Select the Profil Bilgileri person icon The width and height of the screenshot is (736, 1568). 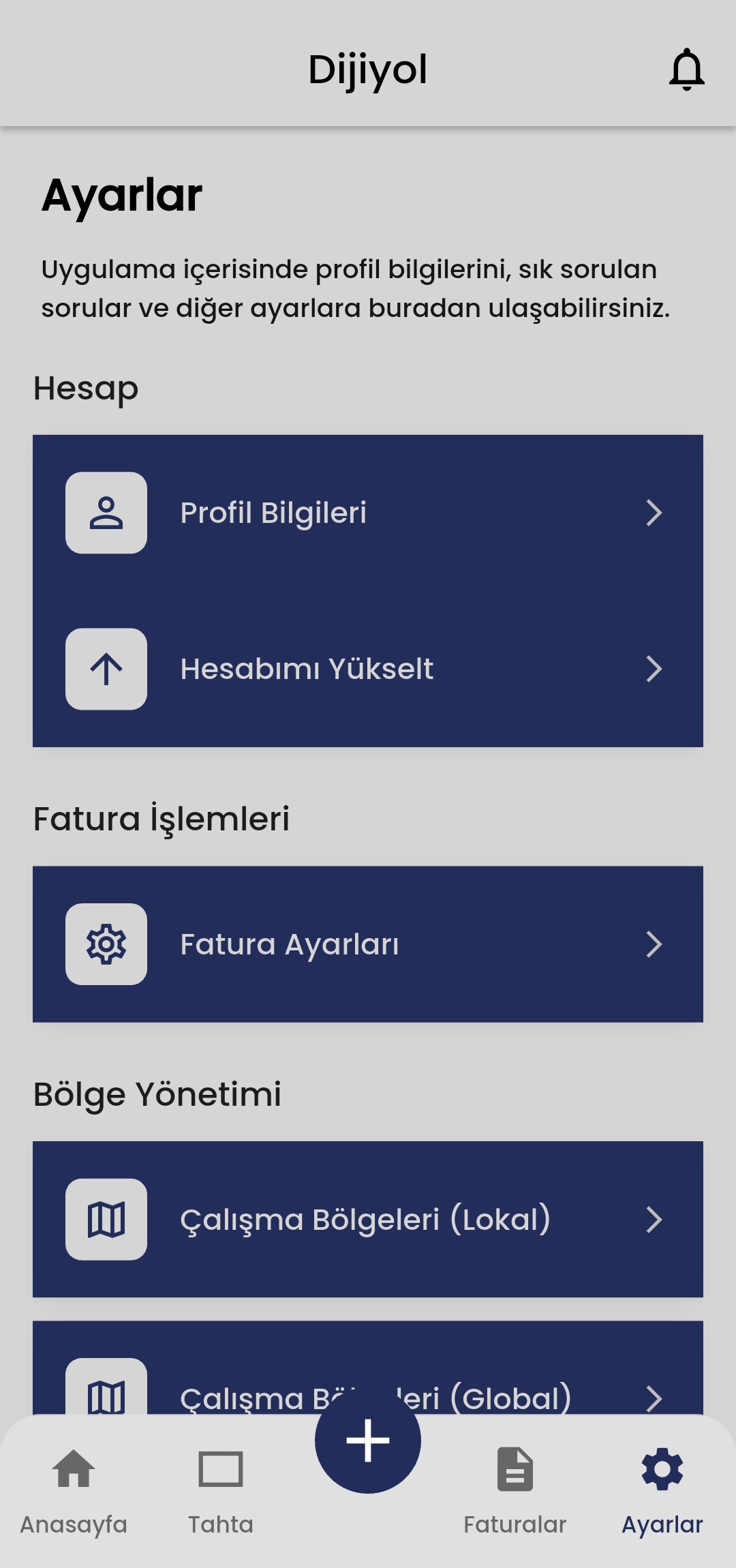click(106, 514)
